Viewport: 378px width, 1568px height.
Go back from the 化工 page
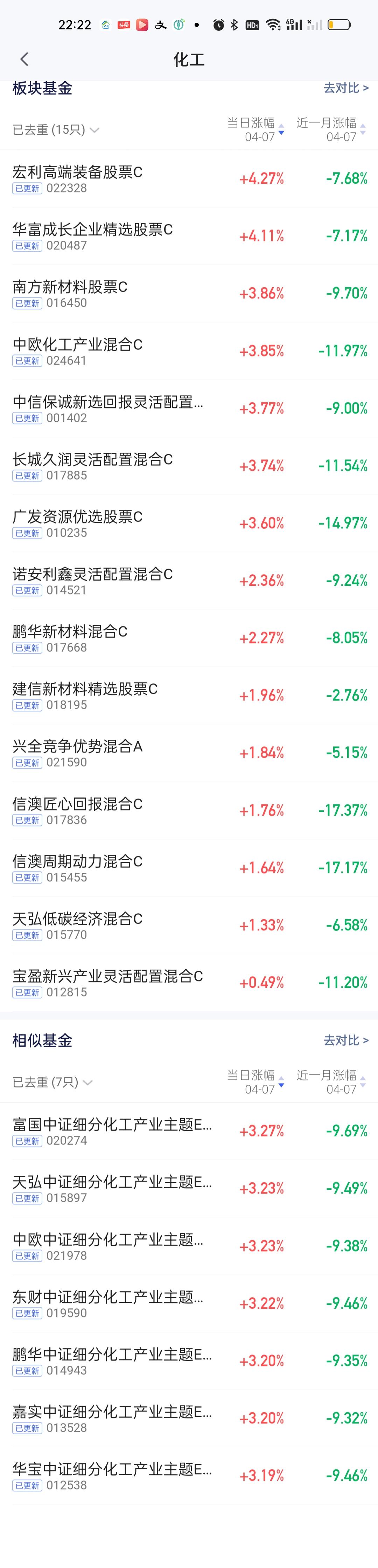24,59
